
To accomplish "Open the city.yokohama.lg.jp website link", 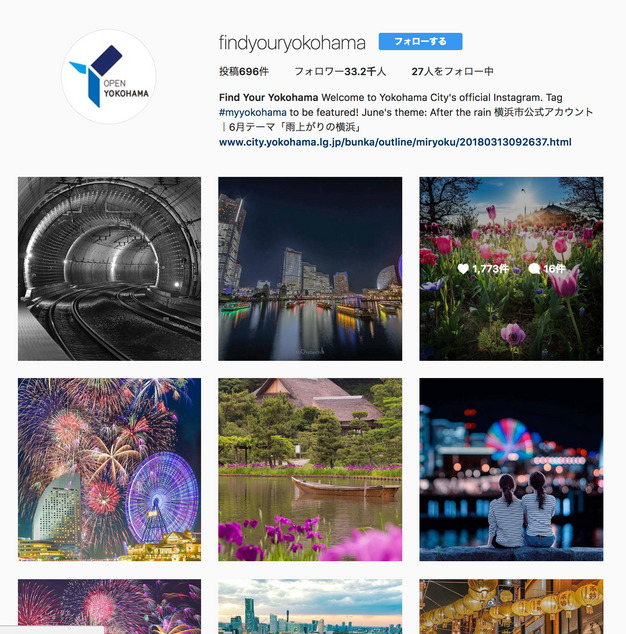I will (x=395, y=142).
